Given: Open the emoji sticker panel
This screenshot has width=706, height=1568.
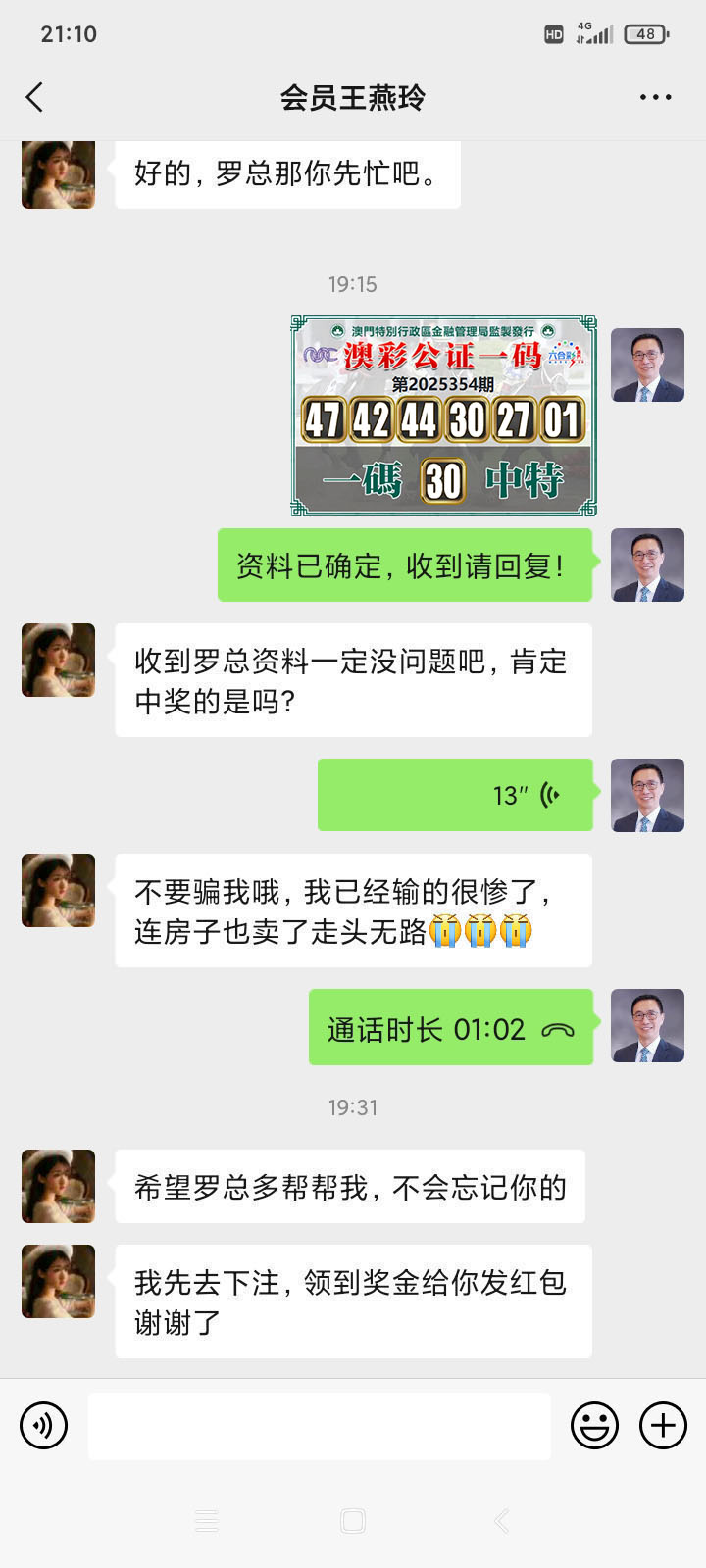Looking at the screenshot, I should [x=595, y=1425].
